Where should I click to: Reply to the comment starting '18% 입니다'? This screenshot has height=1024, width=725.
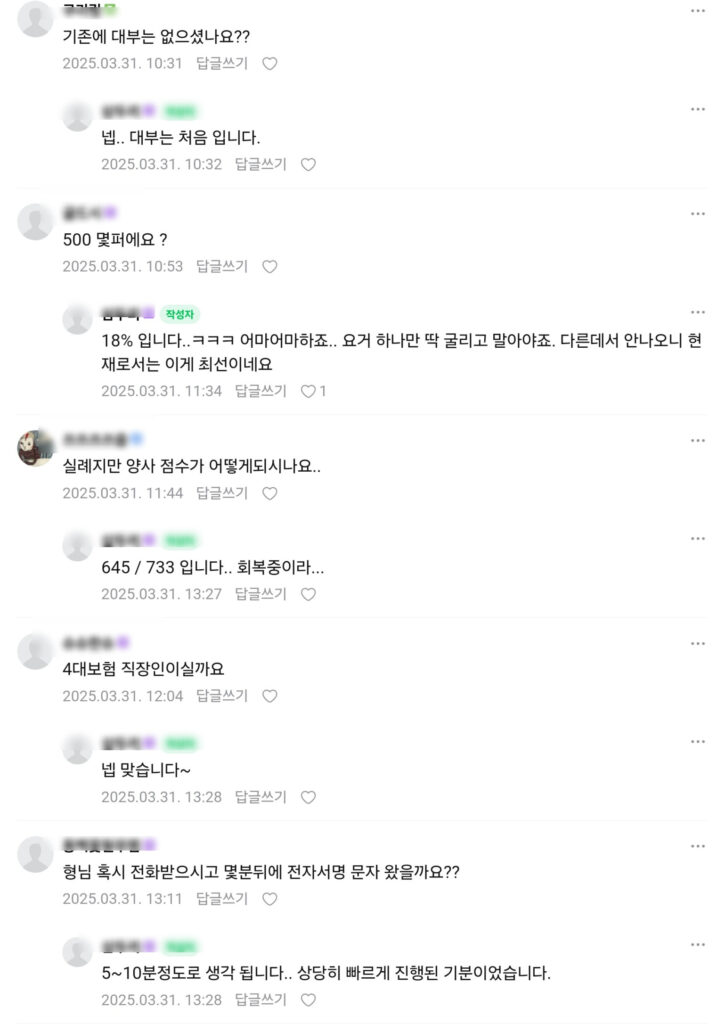click(260, 391)
